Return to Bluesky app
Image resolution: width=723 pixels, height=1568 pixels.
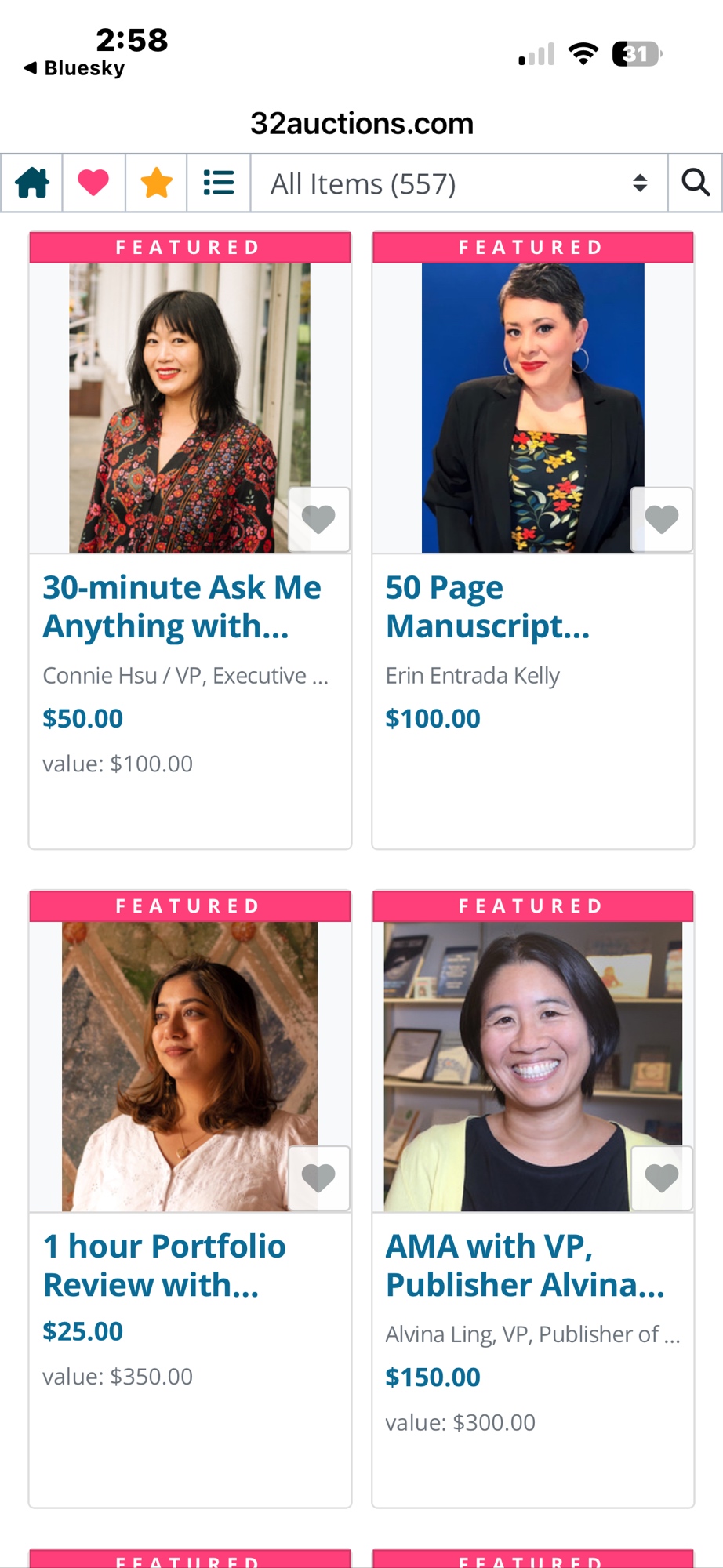point(74,68)
